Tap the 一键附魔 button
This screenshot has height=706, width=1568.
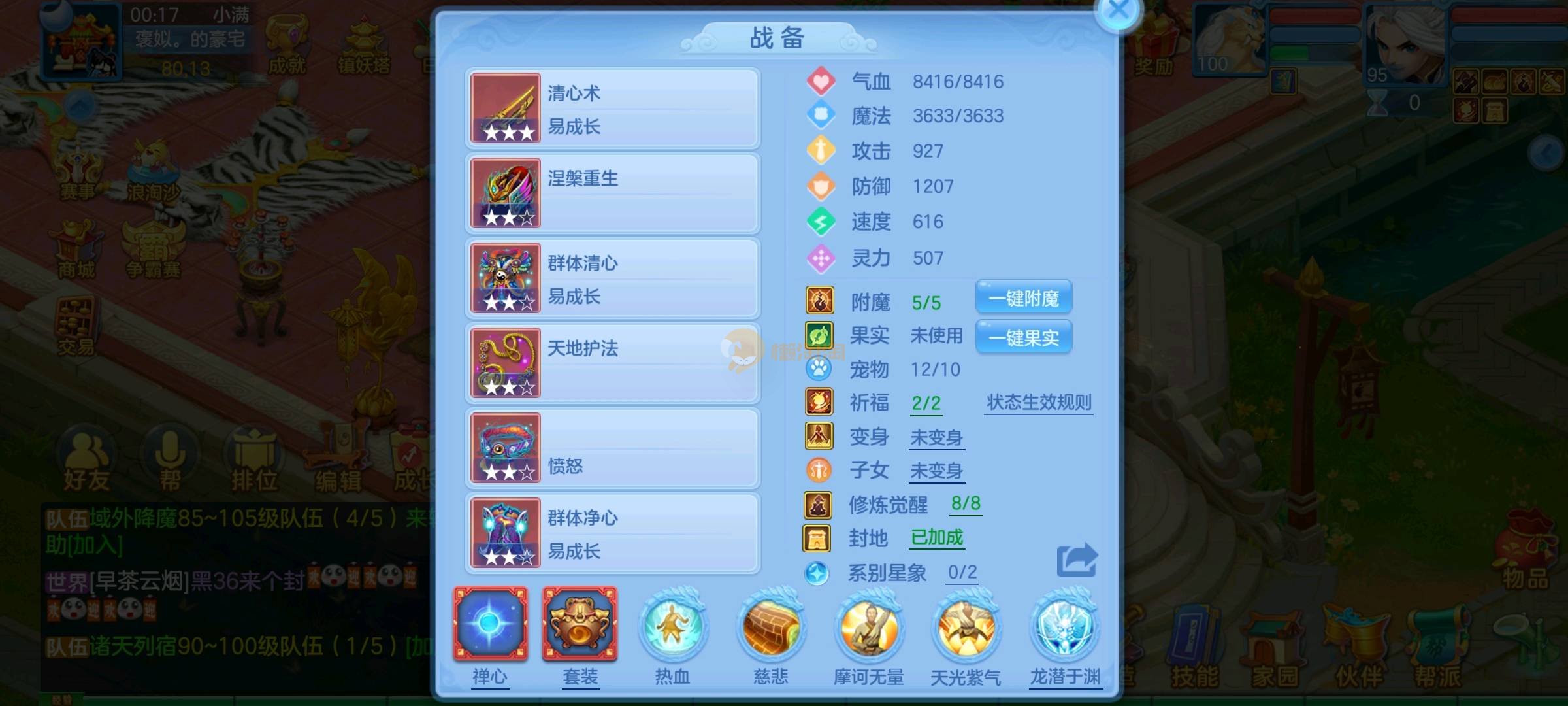pos(1023,299)
